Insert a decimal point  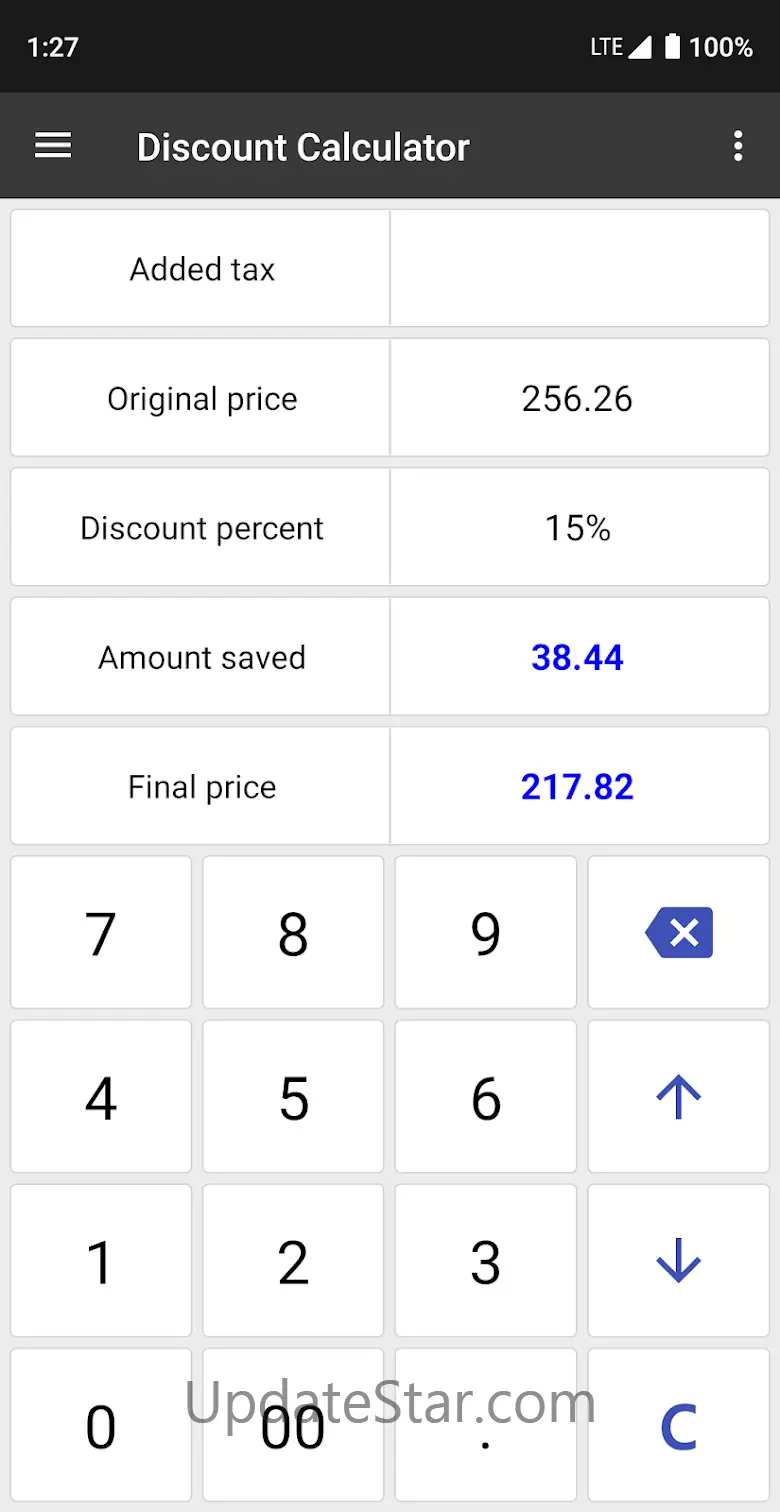(486, 1426)
